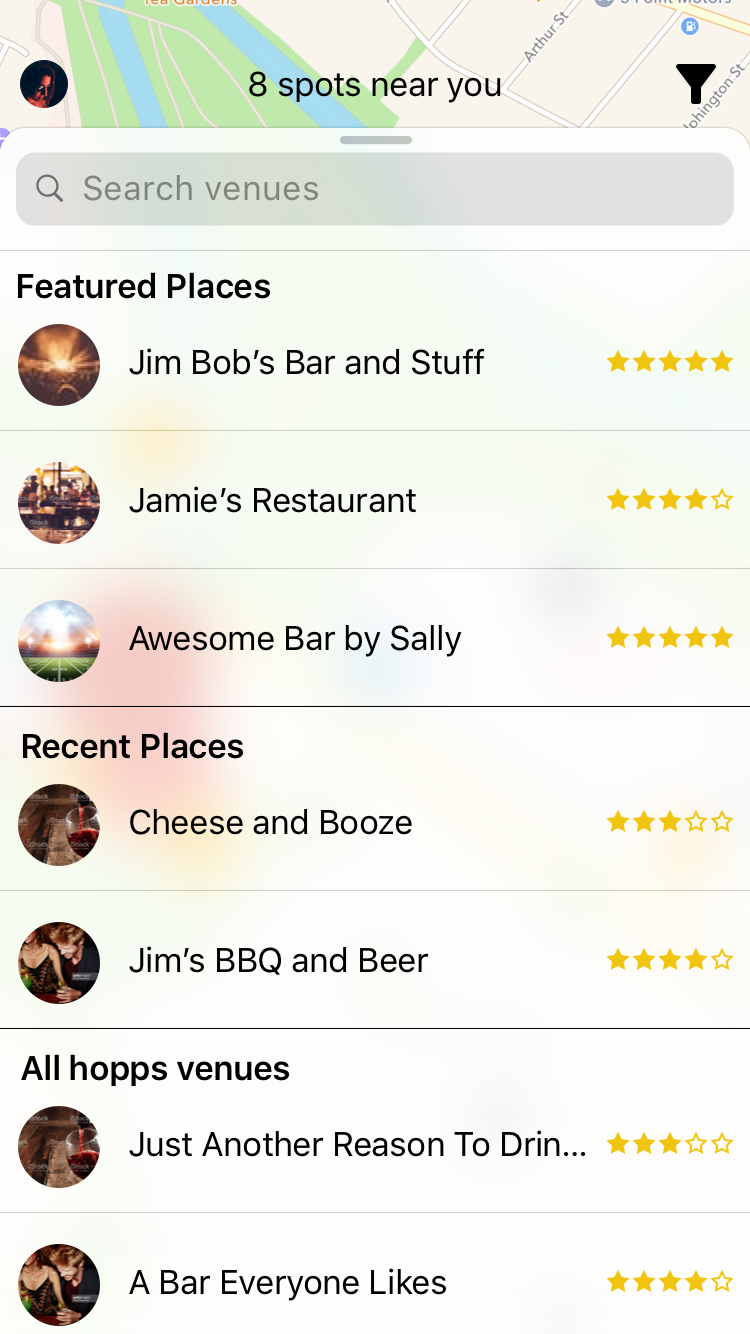Focus the Search venues field
The image size is (750, 1334).
375,189
